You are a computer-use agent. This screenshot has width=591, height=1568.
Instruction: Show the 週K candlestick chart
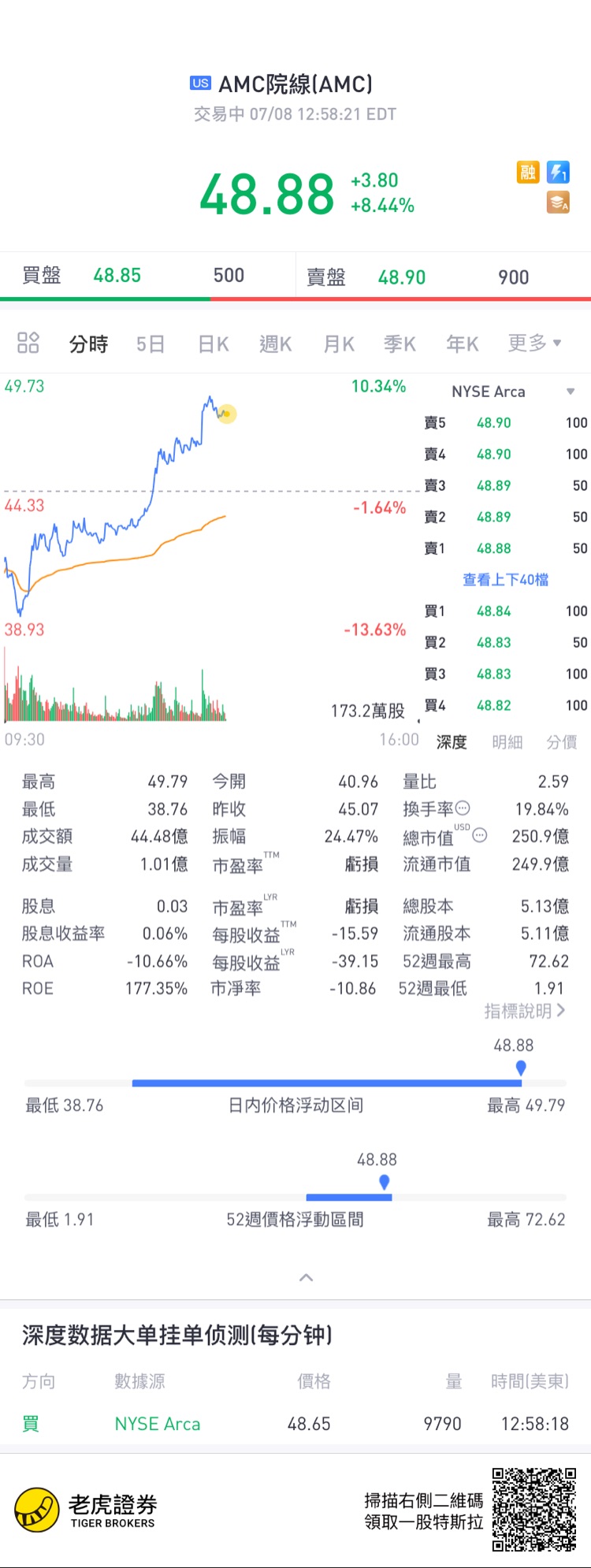point(275,344)
